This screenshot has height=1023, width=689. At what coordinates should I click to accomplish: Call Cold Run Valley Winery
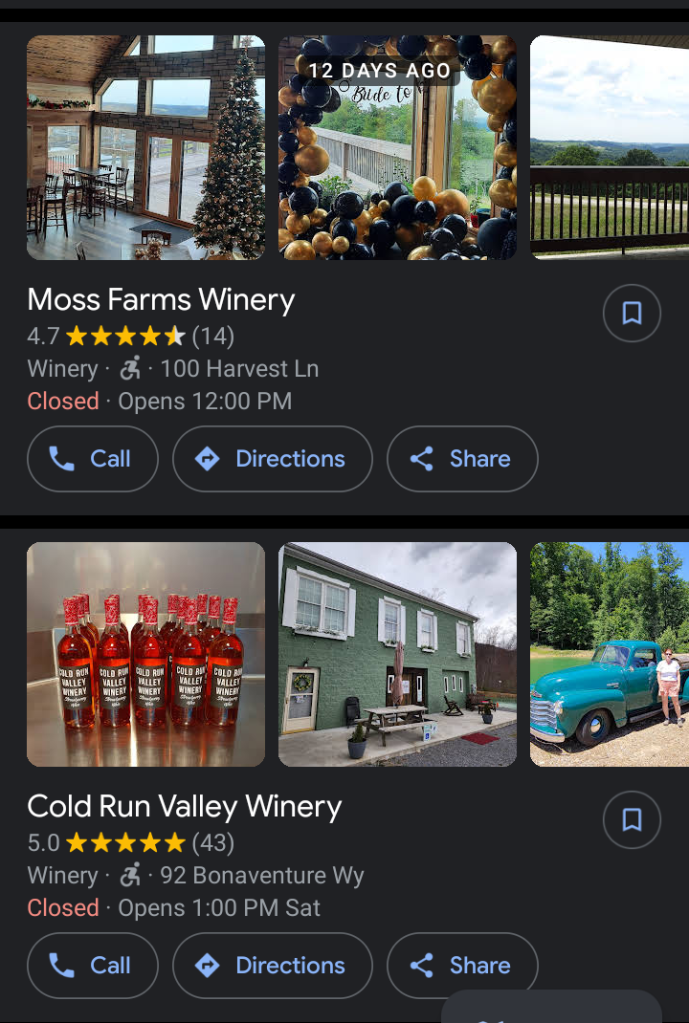coord(92,965)
